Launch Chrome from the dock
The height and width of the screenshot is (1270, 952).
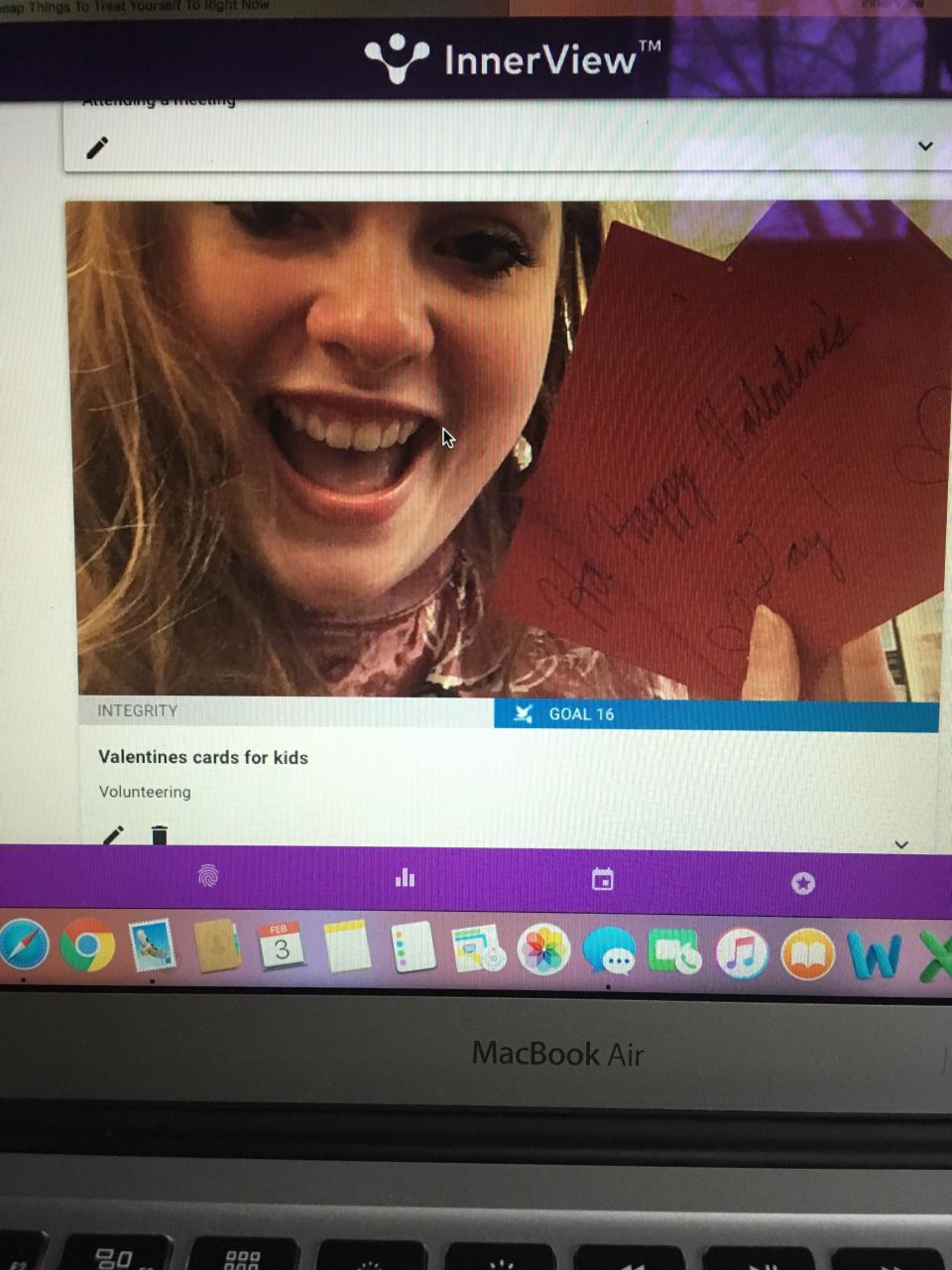coord(87,946)
